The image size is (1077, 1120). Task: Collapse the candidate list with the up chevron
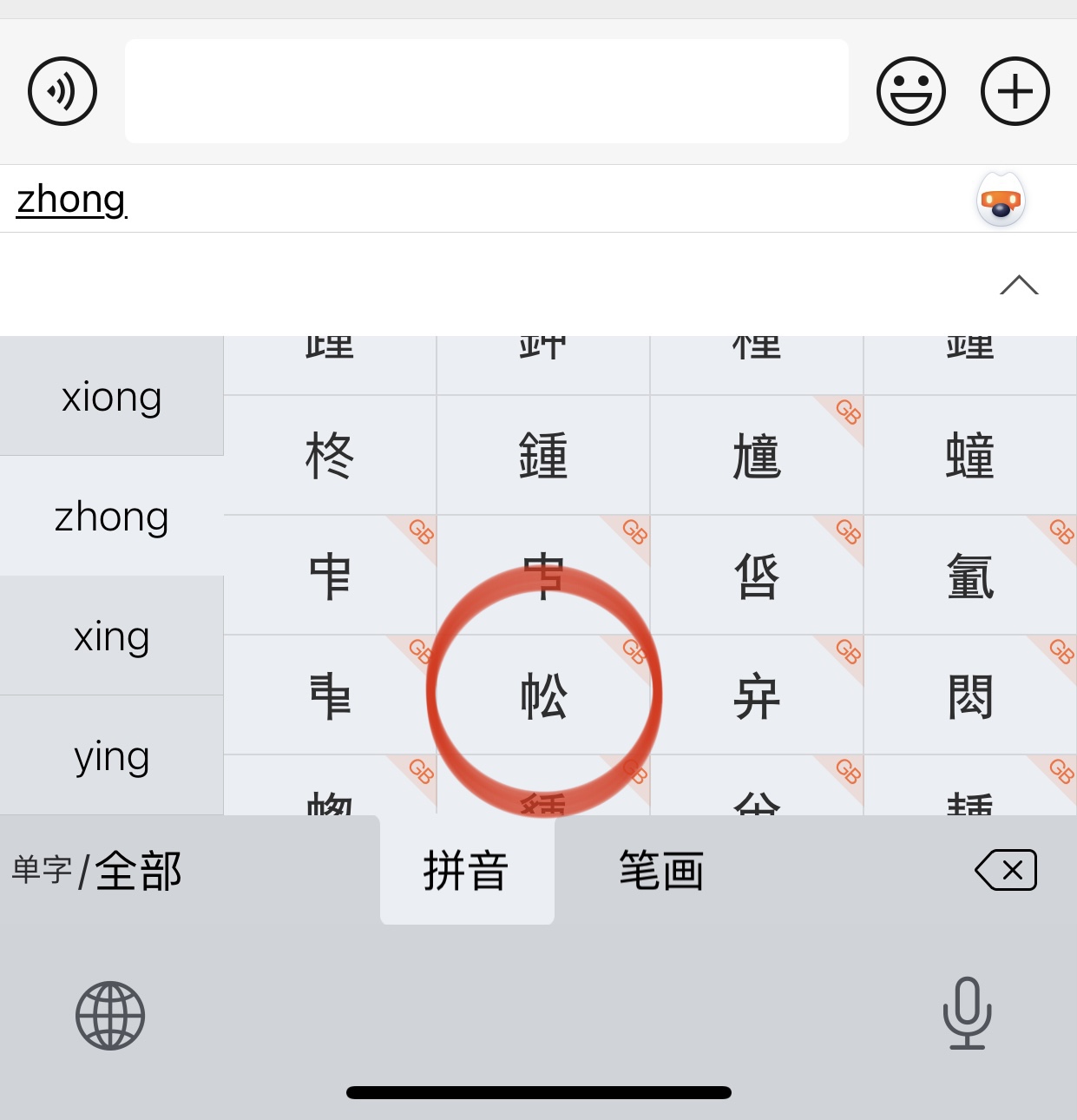(x=1018, y=285)
